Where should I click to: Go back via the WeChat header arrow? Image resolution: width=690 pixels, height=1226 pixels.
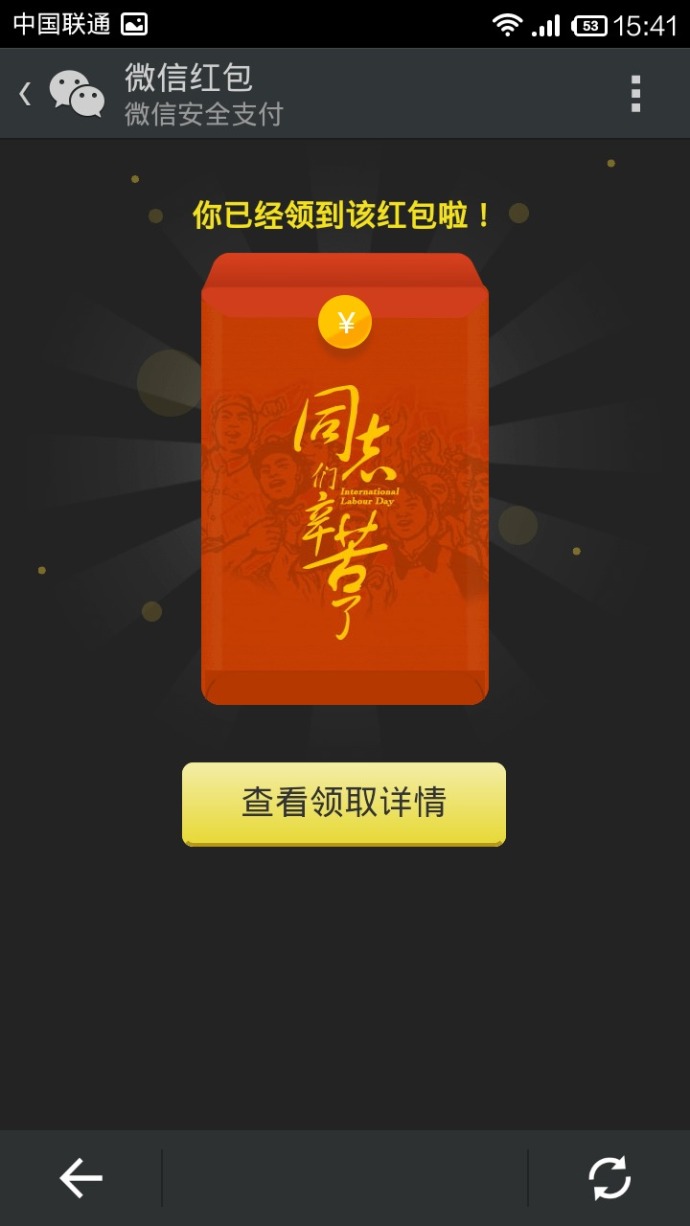click(x=26, y=94)
